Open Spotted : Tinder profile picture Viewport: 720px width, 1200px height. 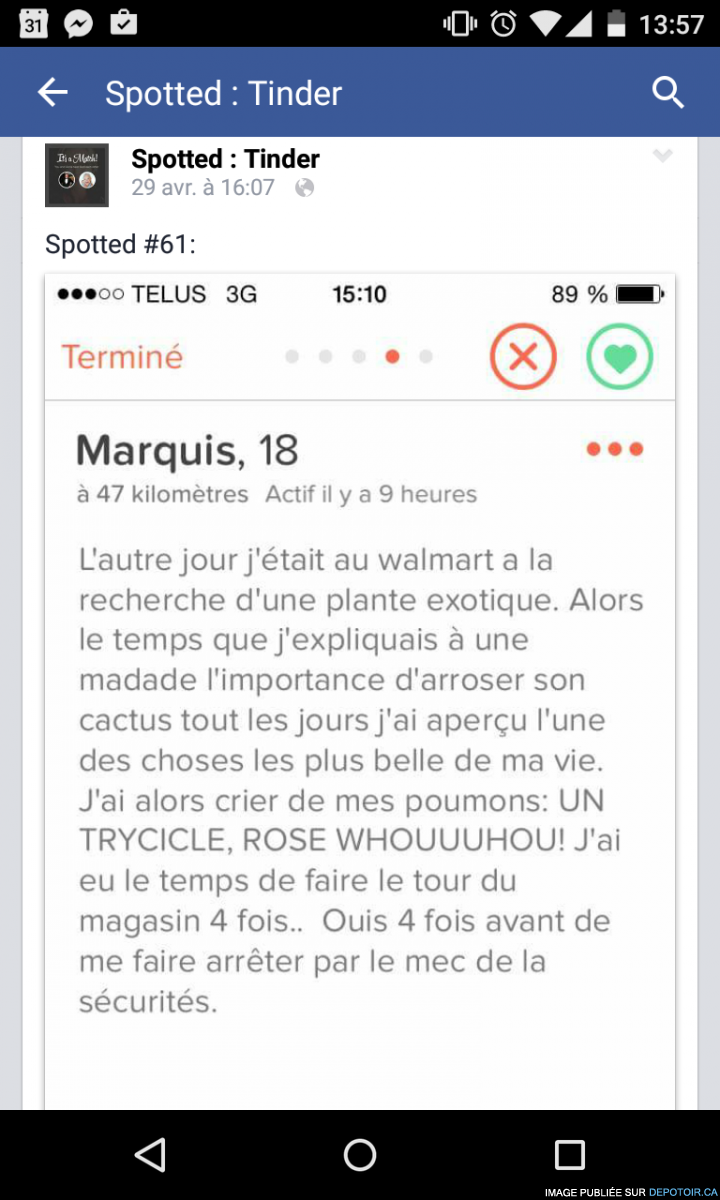(x=76, y=175)
